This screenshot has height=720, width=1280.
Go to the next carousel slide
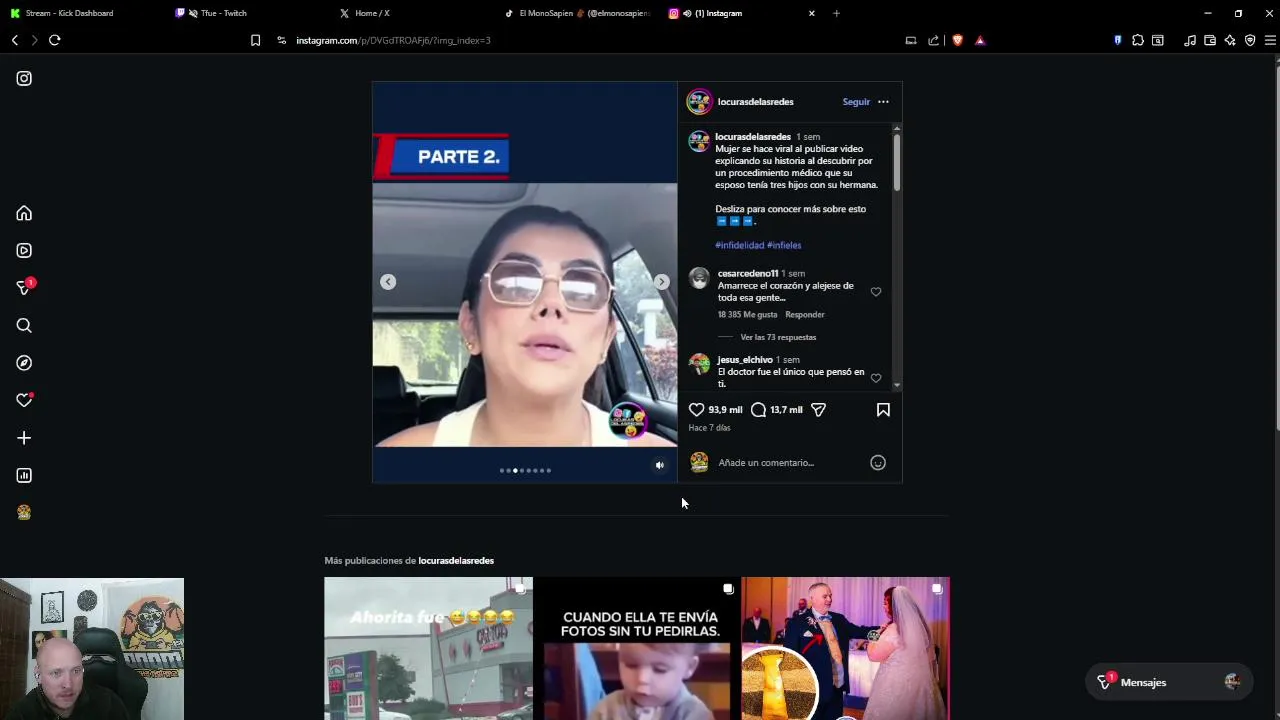[x=662, y=282]
